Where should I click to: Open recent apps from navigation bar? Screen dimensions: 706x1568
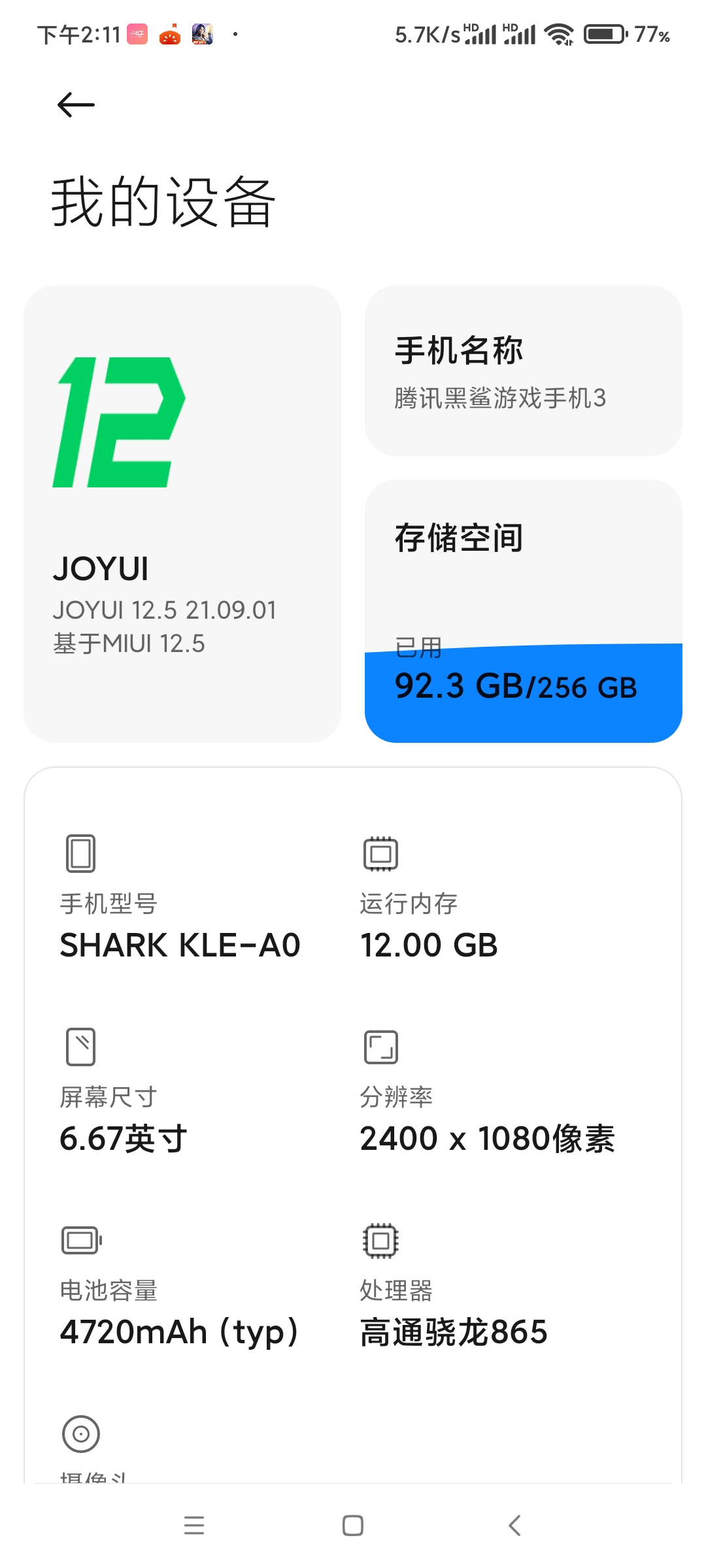(194, 1526)
